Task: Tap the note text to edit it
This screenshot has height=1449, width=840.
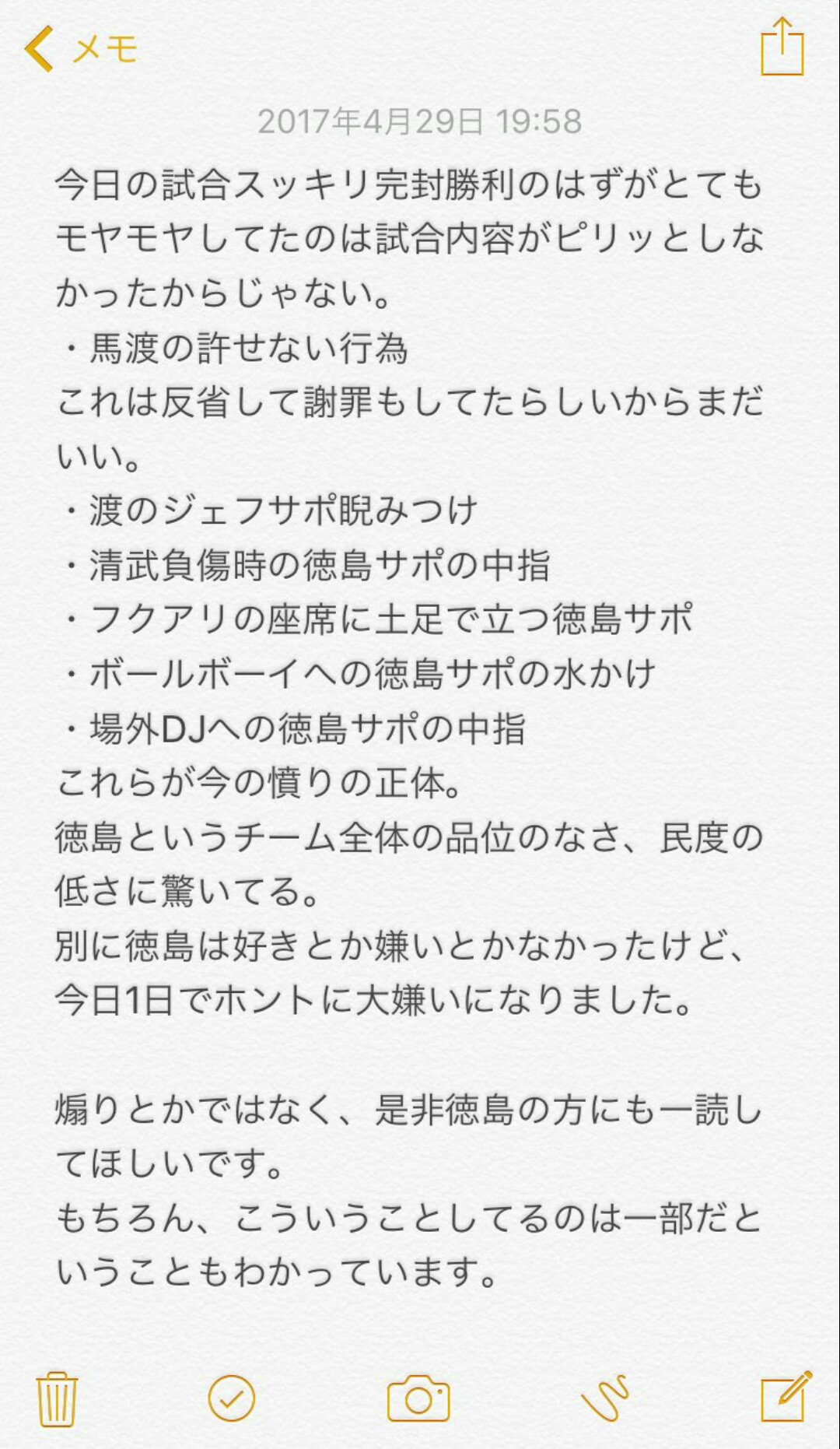Action: click(409, 728)
